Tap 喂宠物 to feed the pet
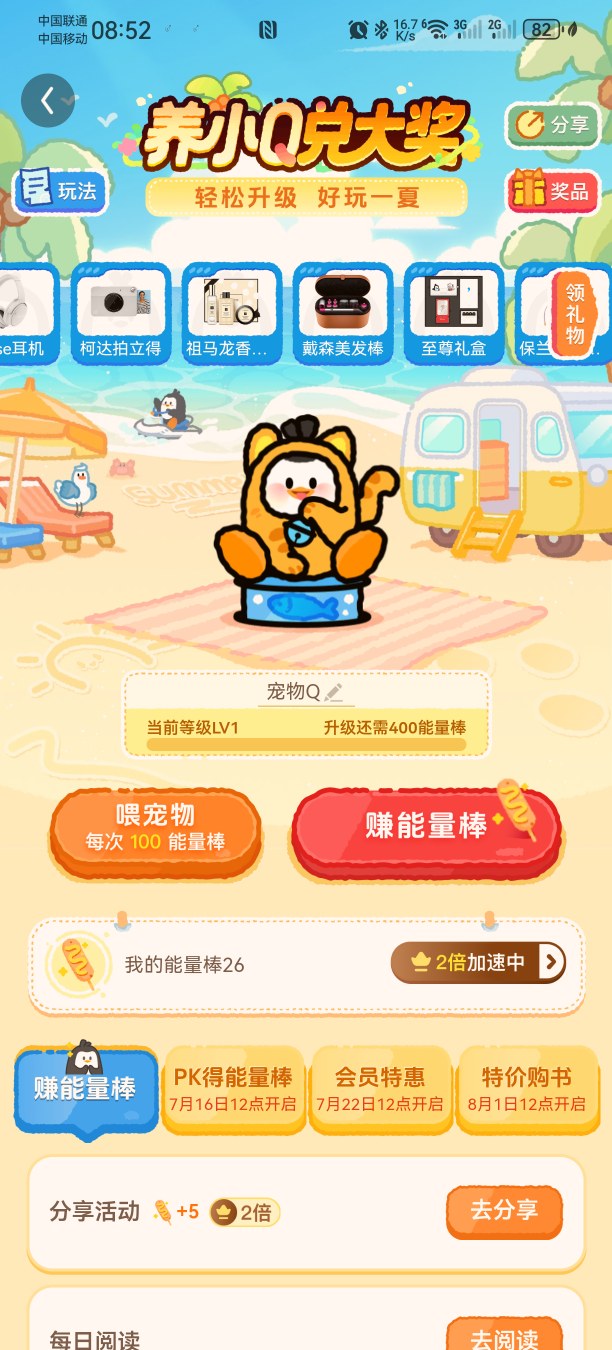612x1350 pixels. point(155,829)
